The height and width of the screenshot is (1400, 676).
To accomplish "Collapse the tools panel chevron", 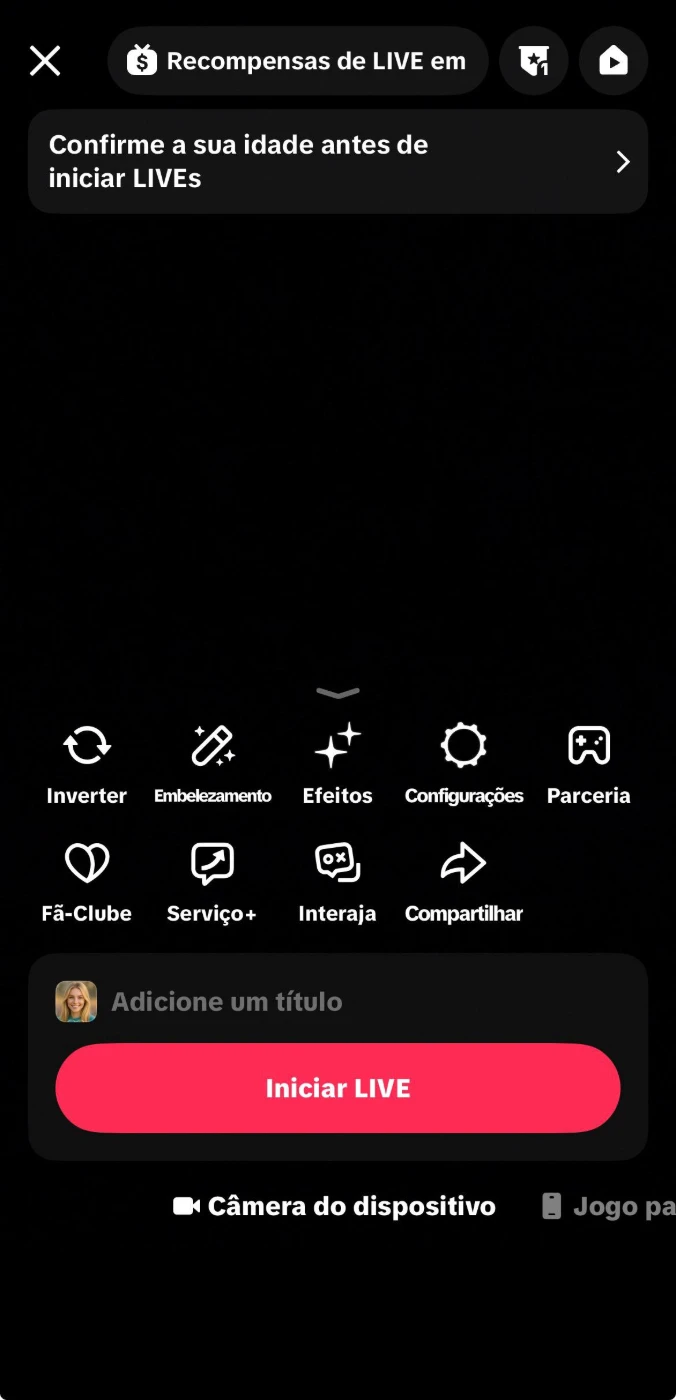I will pyautogui.click(x=338, y=693).
